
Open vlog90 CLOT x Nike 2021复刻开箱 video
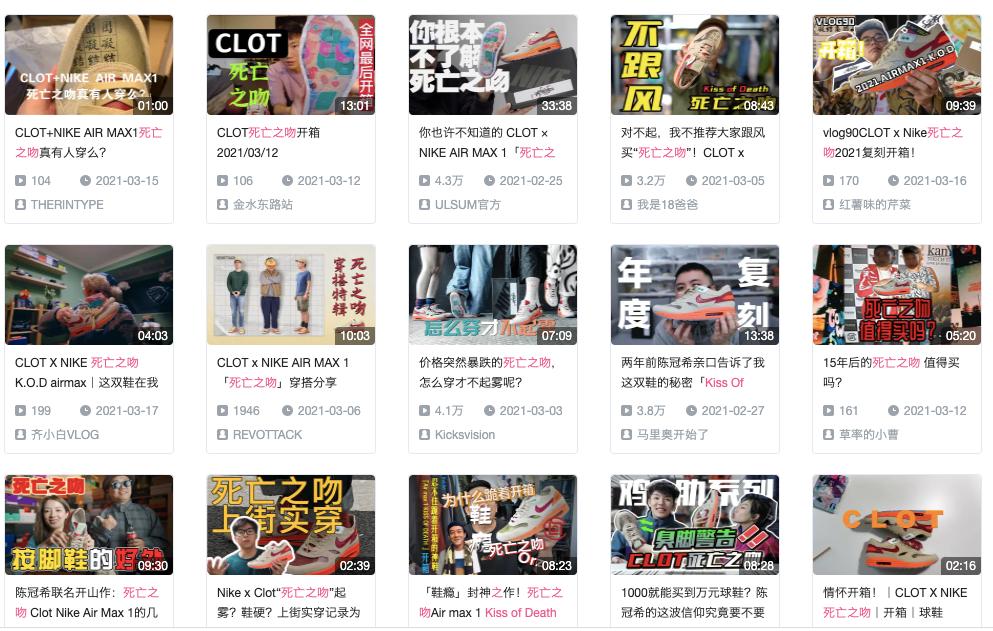pos(897,65)
